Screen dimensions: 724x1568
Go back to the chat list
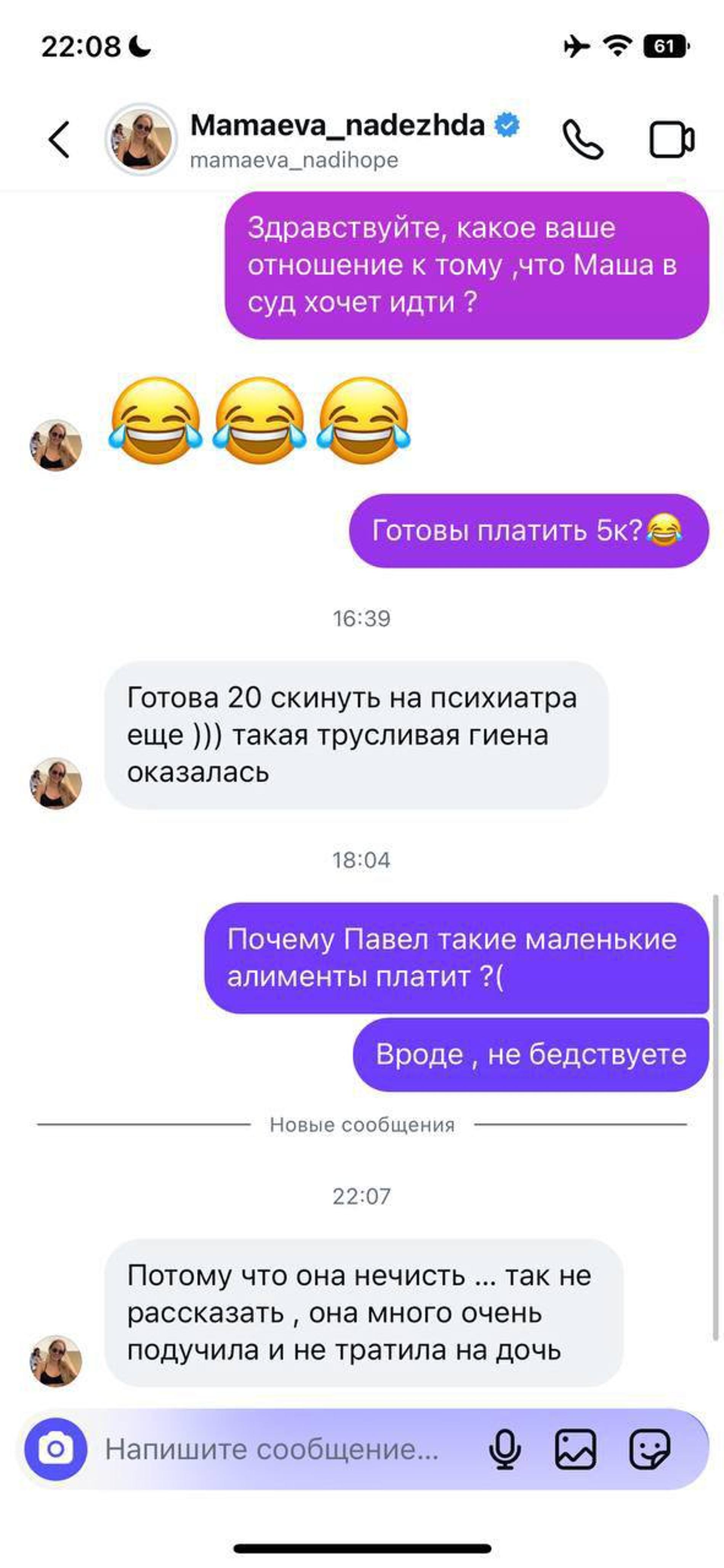pos(59,139)
